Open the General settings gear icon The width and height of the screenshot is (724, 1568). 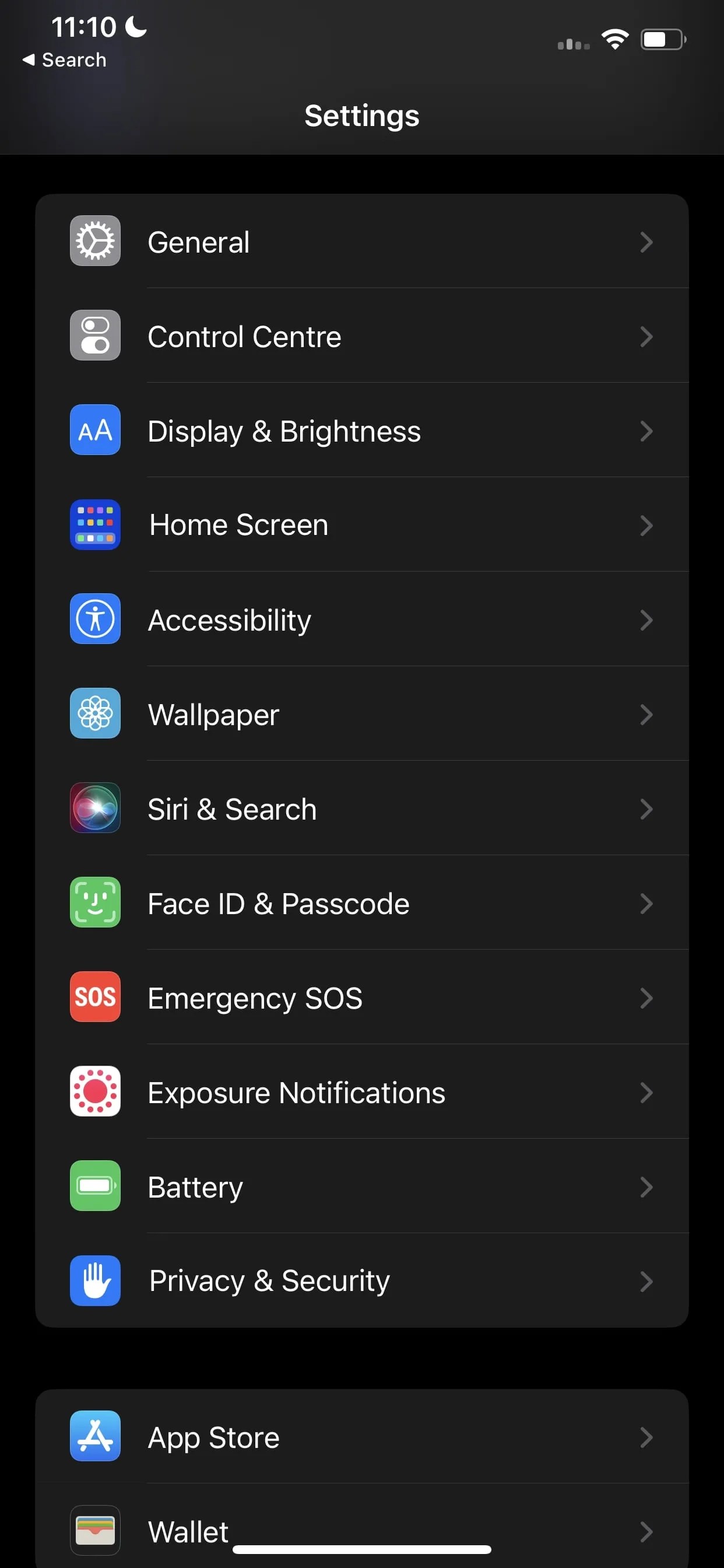[95, 241]
